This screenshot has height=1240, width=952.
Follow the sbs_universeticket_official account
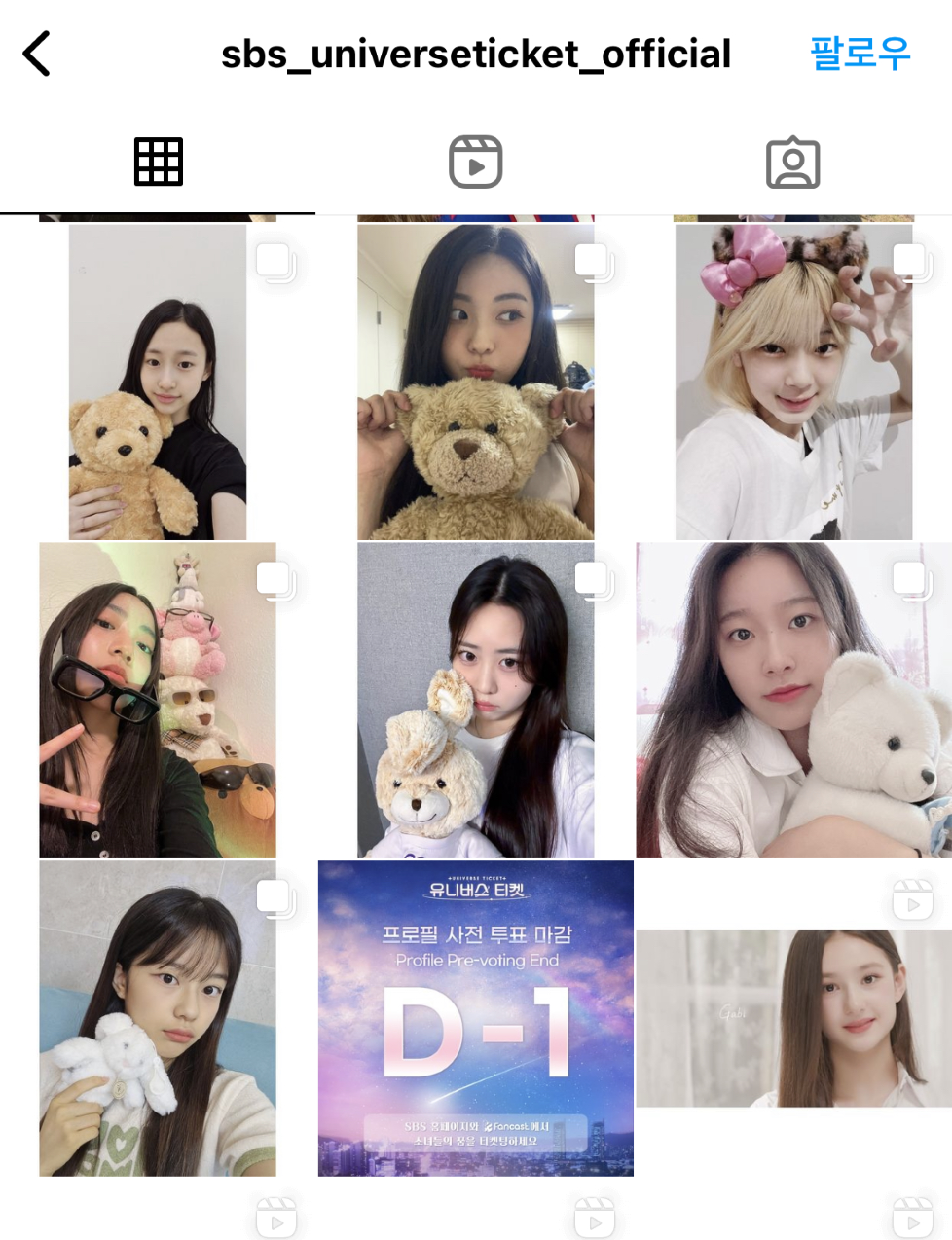click(860, 53)
